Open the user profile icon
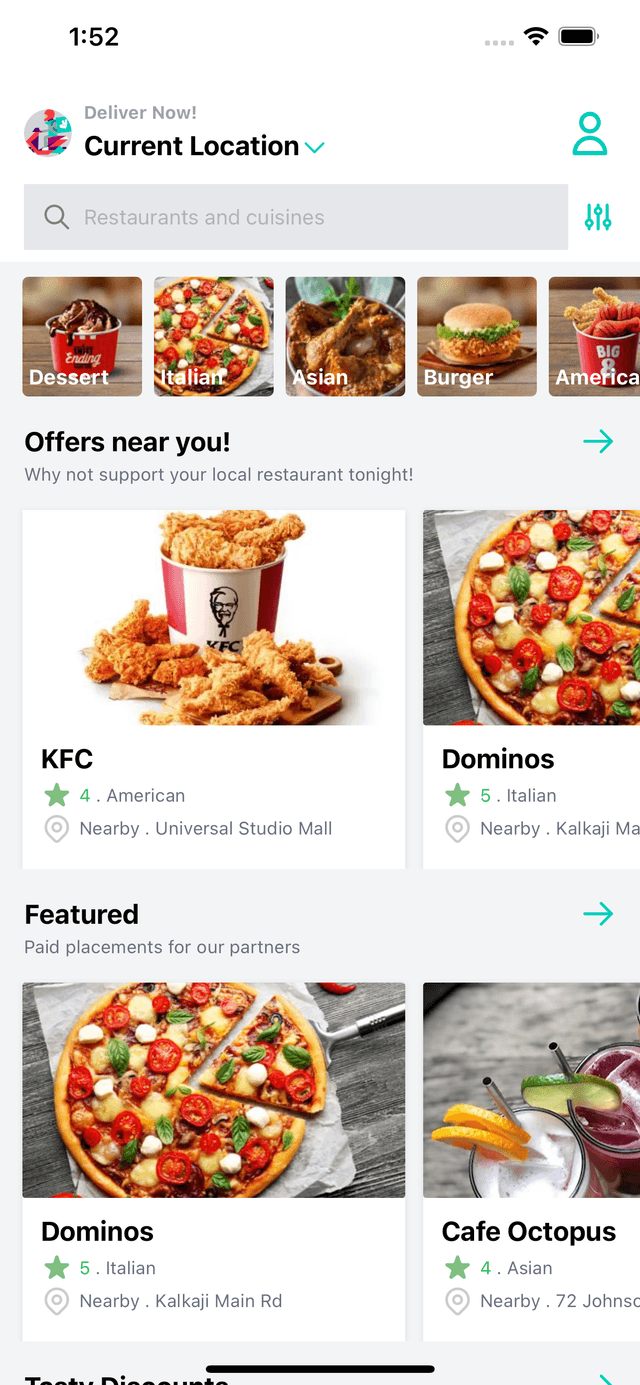The image size is (640, 1385). pyautogui.click(x=590, y=134)
